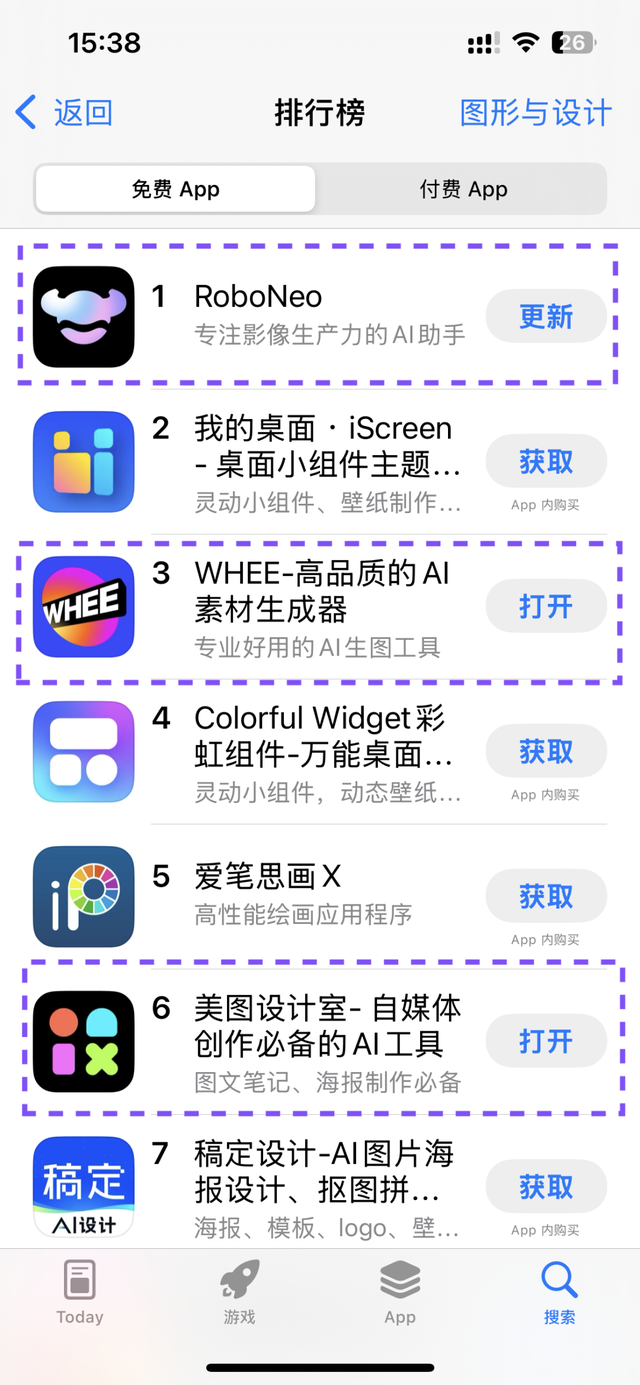Switch to the 游戏 tab
Viewport: 640px width, 1385px height.
pos(240,1291)
